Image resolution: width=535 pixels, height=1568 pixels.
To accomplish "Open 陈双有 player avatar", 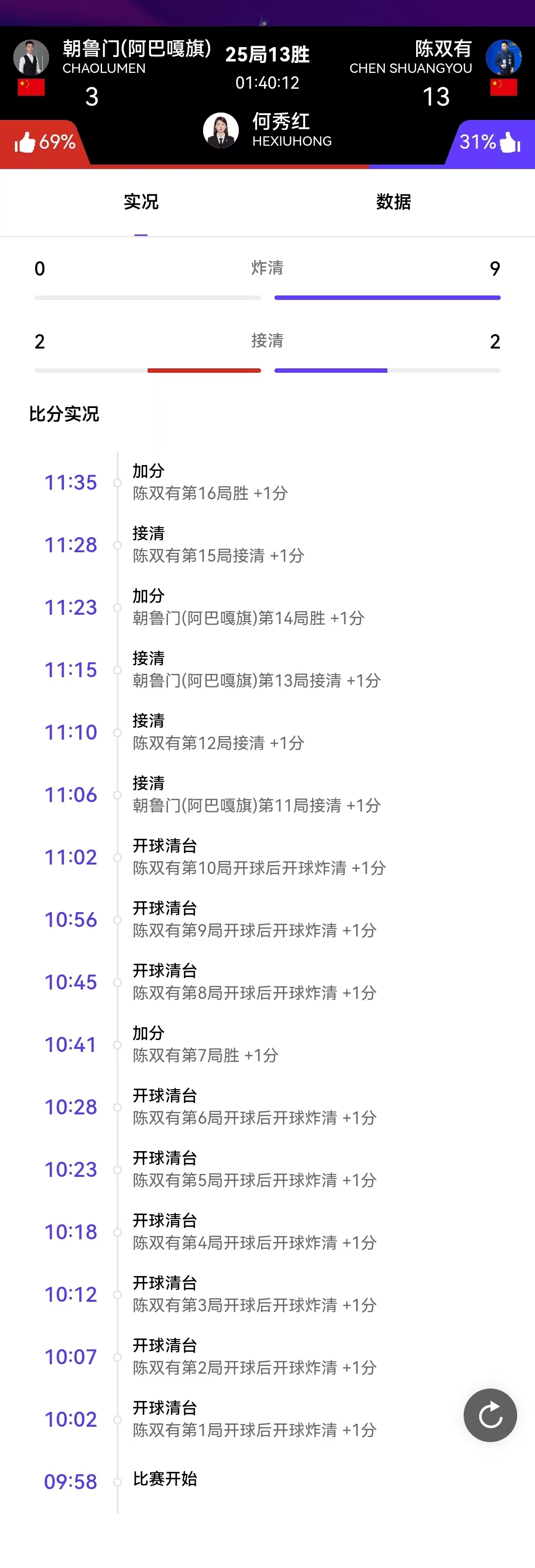I will 503,57.
